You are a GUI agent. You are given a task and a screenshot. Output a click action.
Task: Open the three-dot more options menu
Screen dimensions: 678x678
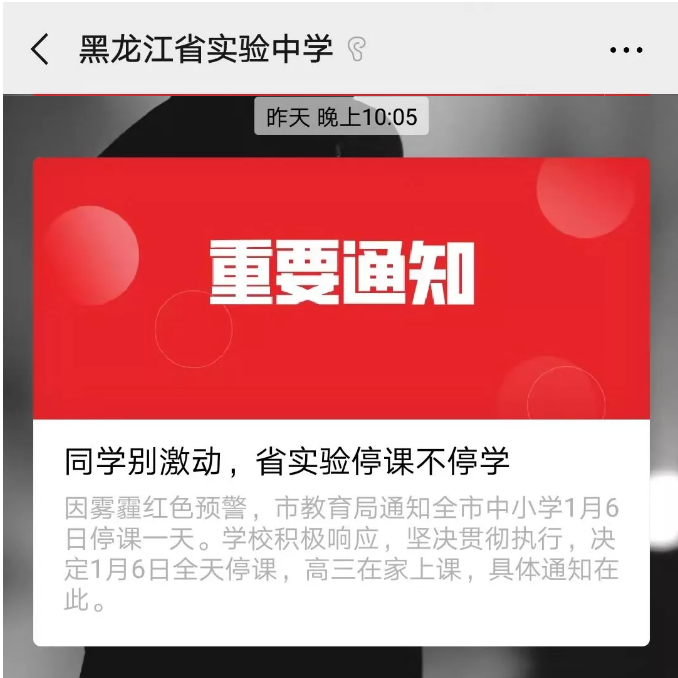[626, 50]
